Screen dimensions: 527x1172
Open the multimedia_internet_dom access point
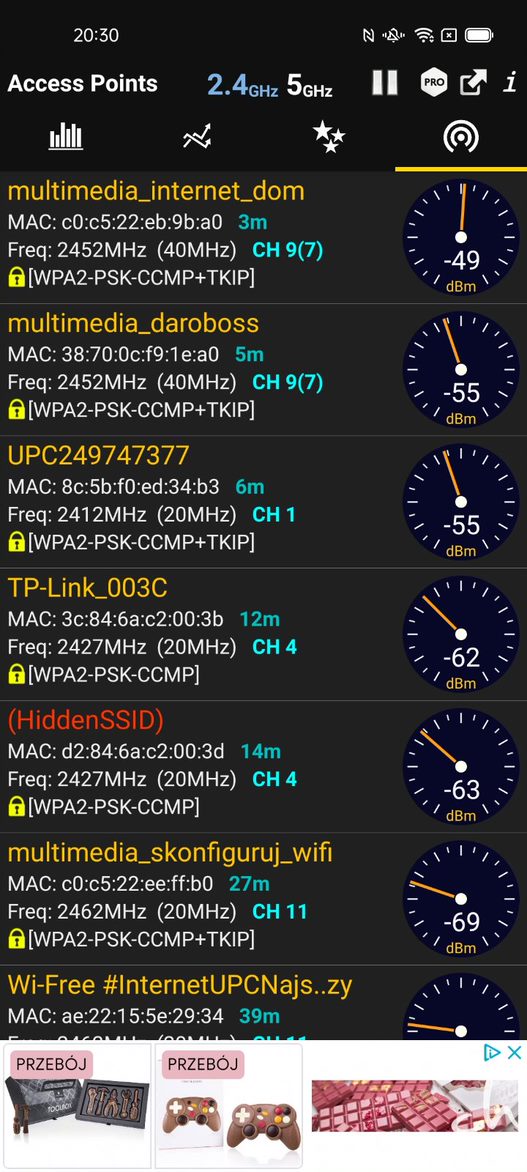pos(263,237)
